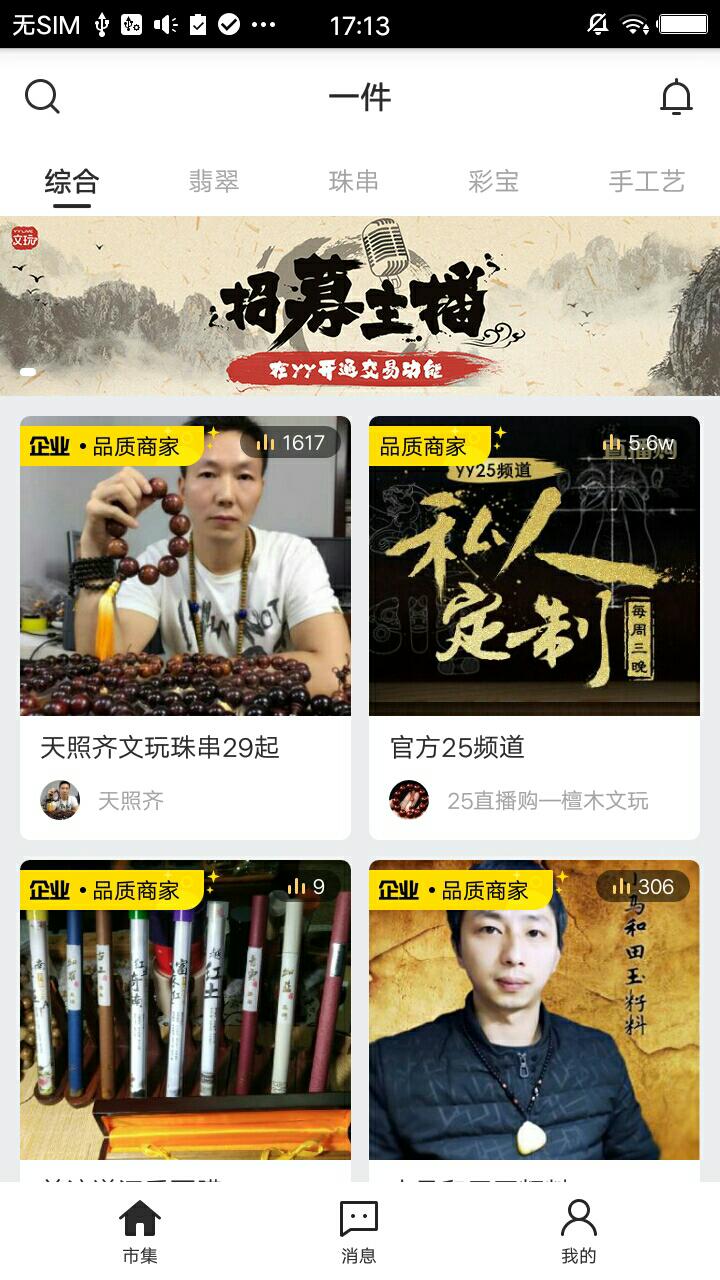Open the live card with 306 viewers
This screenshot has height=1280, width=720.
click(x=534, y=1010)
